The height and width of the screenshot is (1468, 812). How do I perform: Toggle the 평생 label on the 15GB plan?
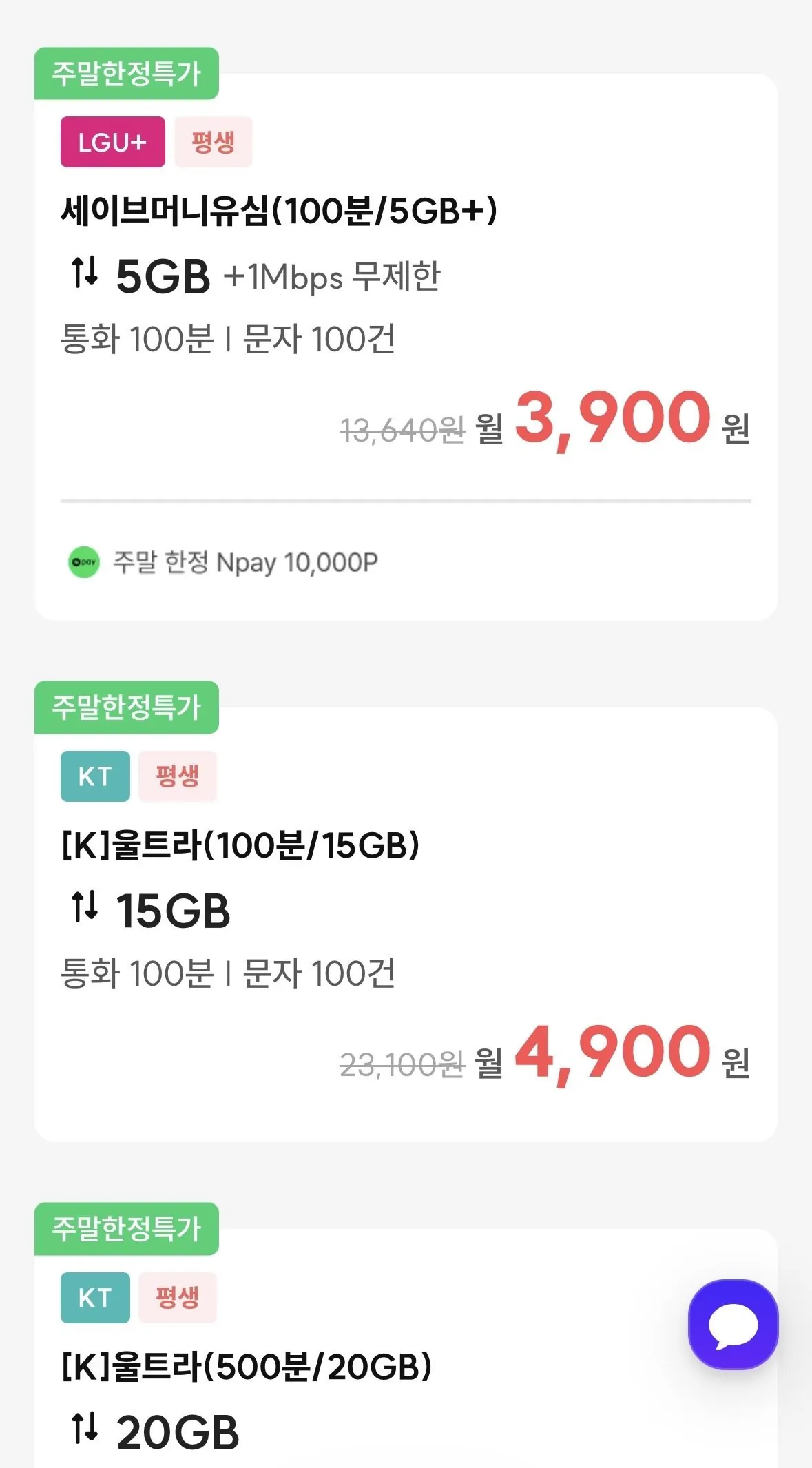[x=178, y=777]
